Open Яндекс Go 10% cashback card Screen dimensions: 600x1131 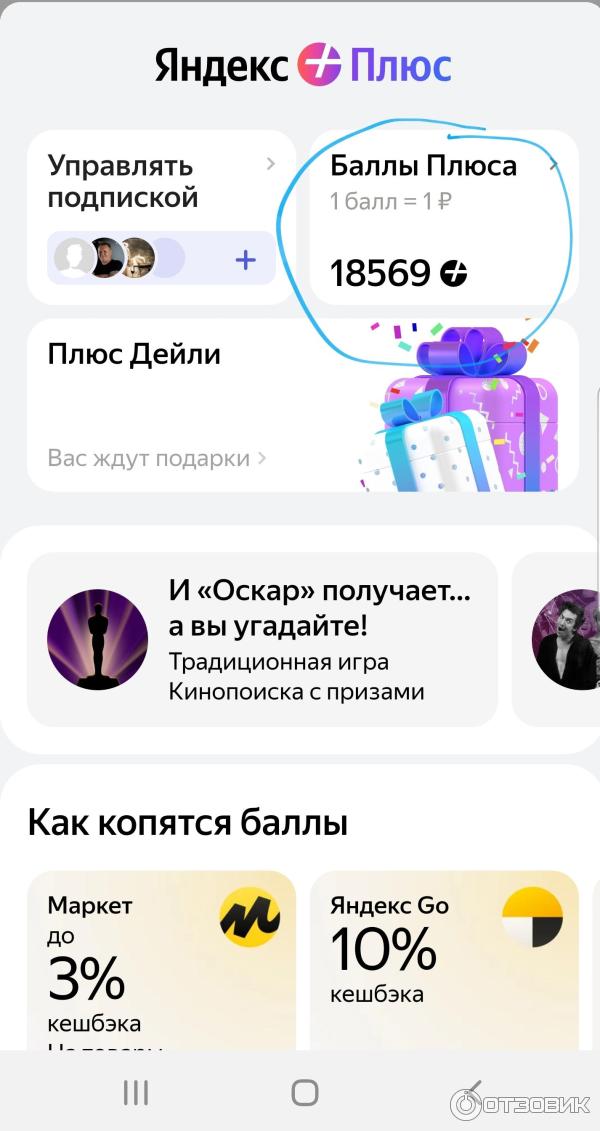coord(443,960)
